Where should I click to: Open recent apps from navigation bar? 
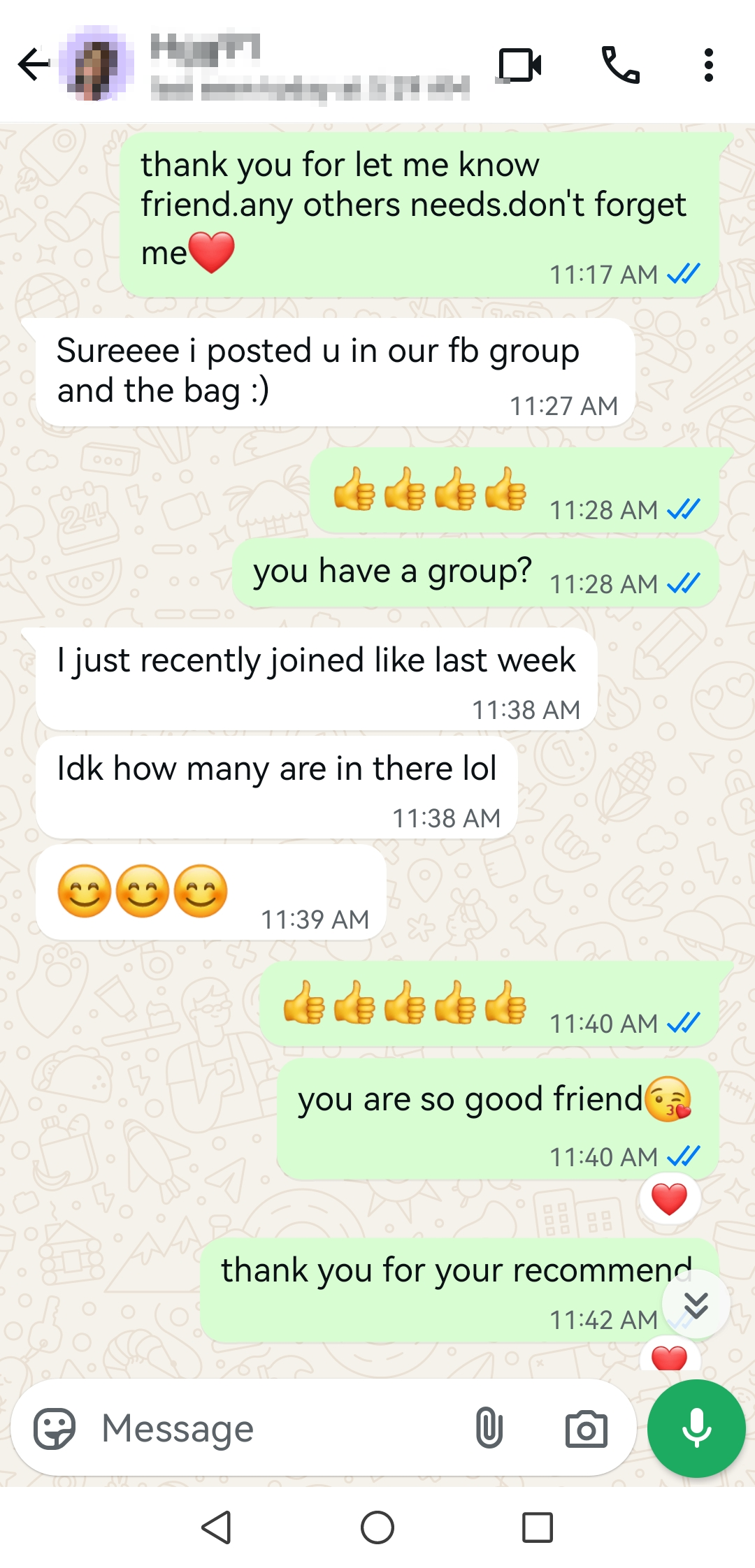pos(538,1527)
